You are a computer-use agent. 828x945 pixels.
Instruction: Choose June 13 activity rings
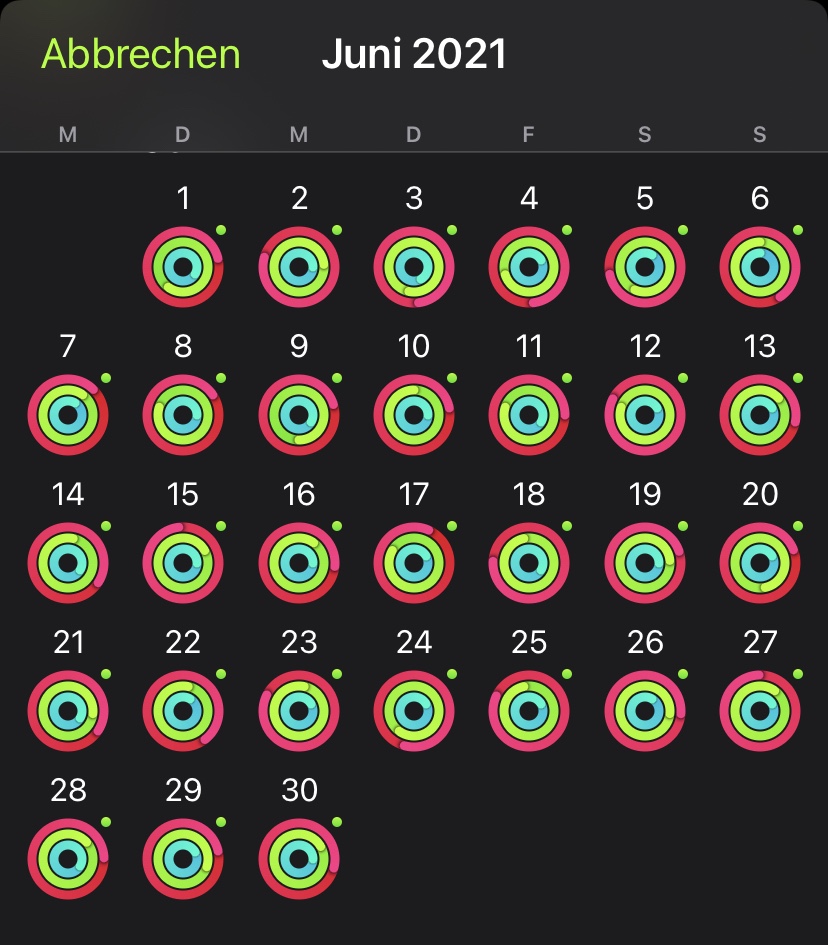pos(760,415)
